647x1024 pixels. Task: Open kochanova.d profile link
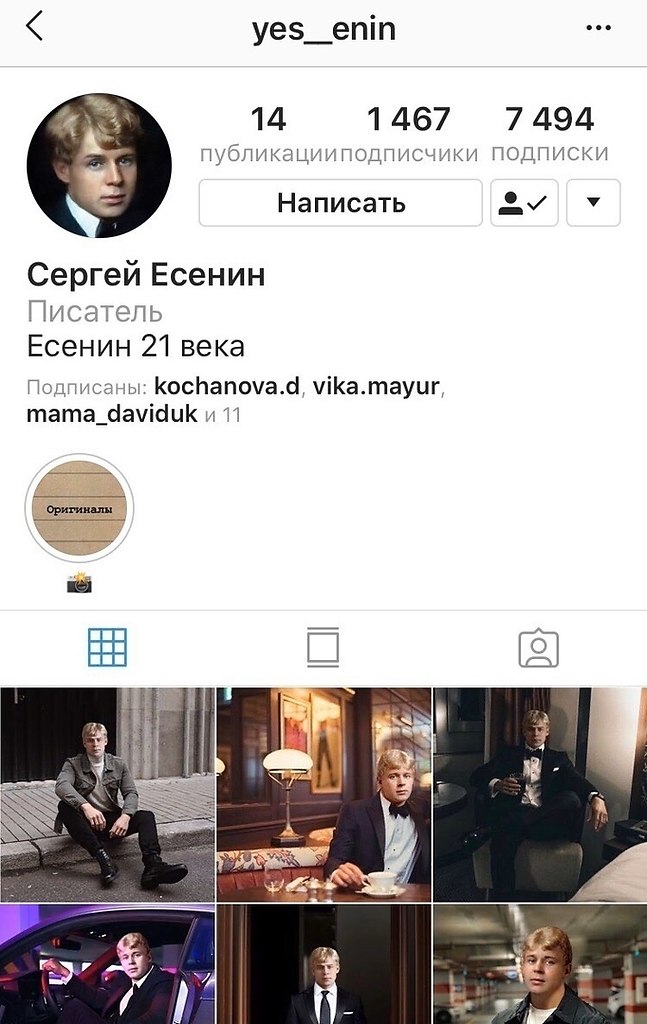(x=227, y=386)
